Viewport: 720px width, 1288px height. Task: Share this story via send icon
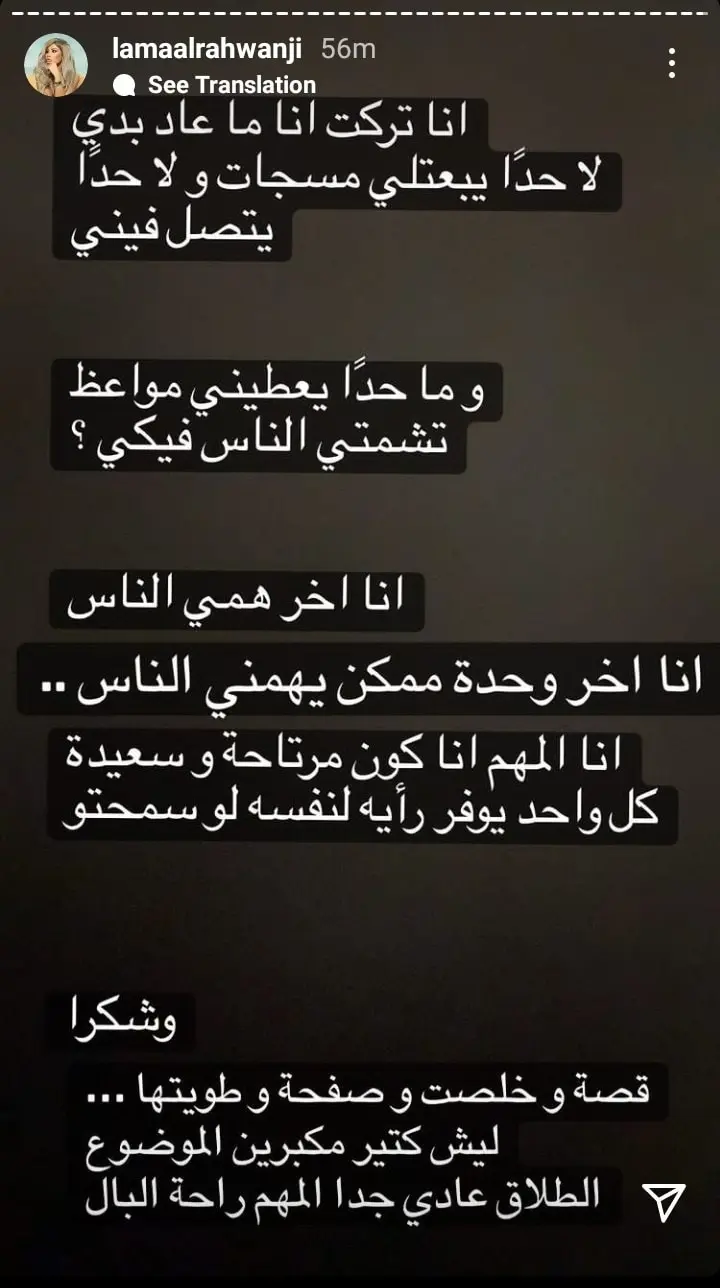(663, 1197)
